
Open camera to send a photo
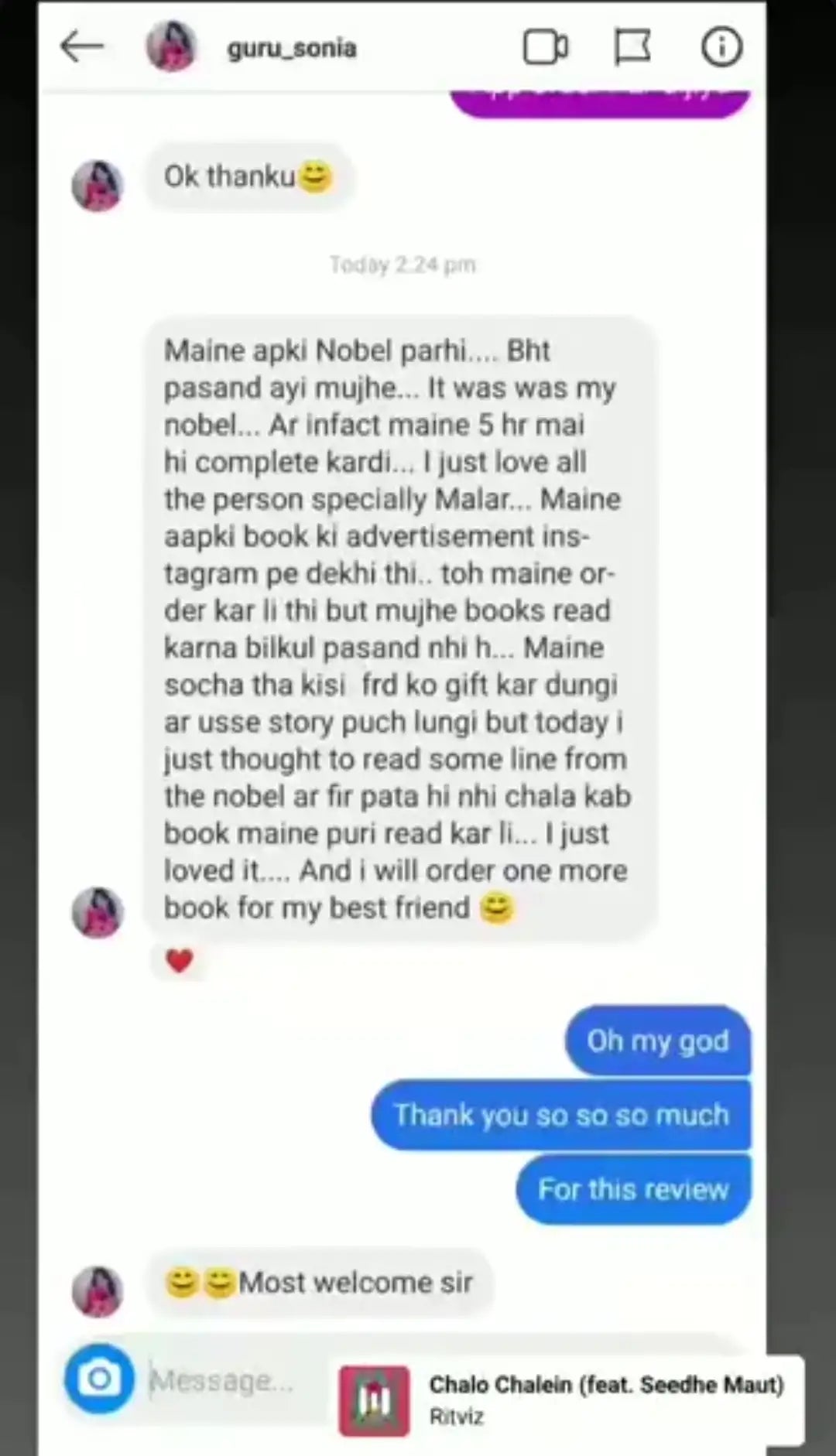pos(100,1379)
